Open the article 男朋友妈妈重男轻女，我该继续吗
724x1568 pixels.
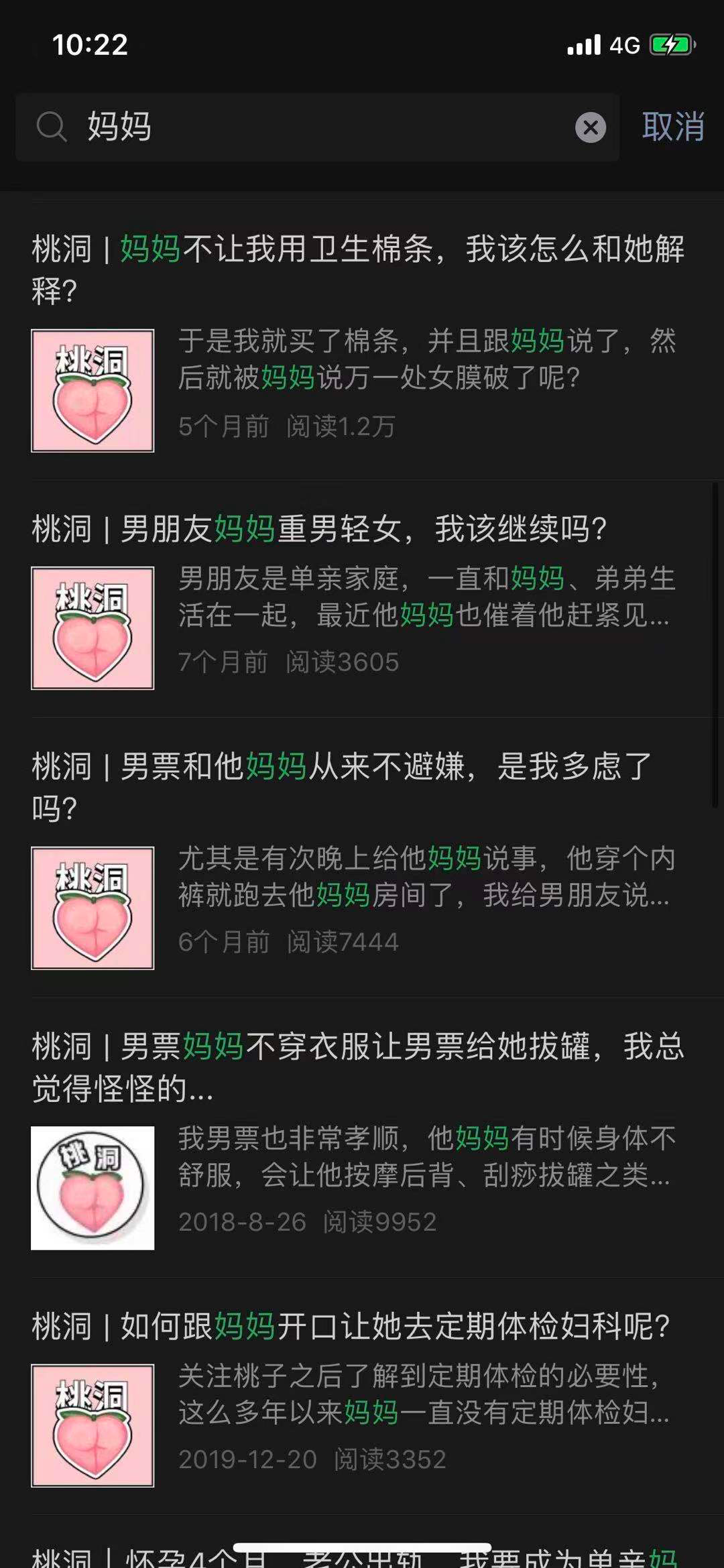coord(320,529)
